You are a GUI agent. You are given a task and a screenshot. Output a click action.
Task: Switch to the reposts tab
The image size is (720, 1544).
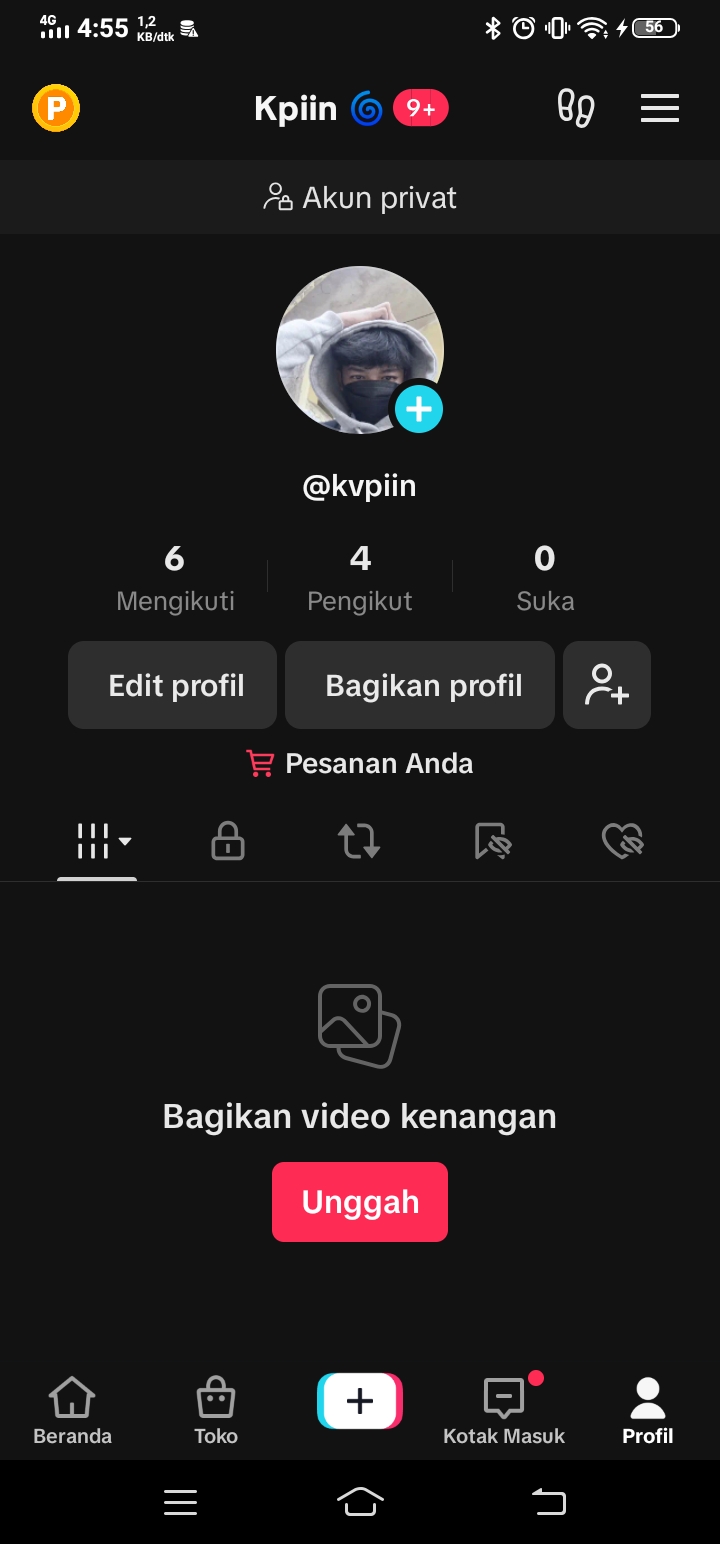pyautogui.click(x=359, y=841)
